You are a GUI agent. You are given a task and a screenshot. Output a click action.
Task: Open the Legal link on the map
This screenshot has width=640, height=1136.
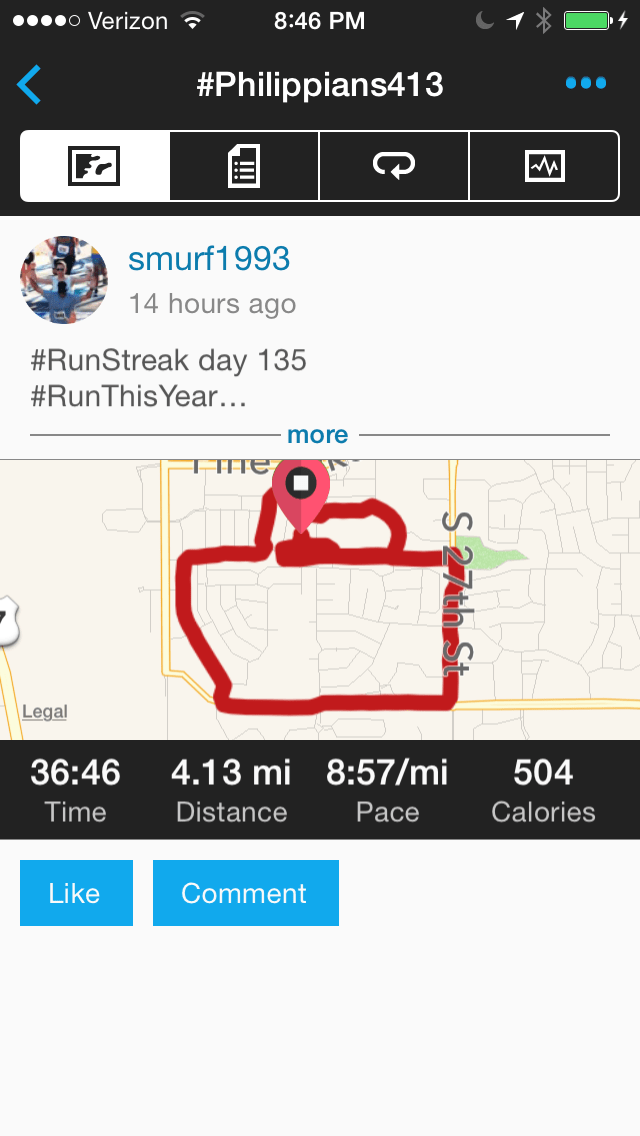(x=45, y=712)
